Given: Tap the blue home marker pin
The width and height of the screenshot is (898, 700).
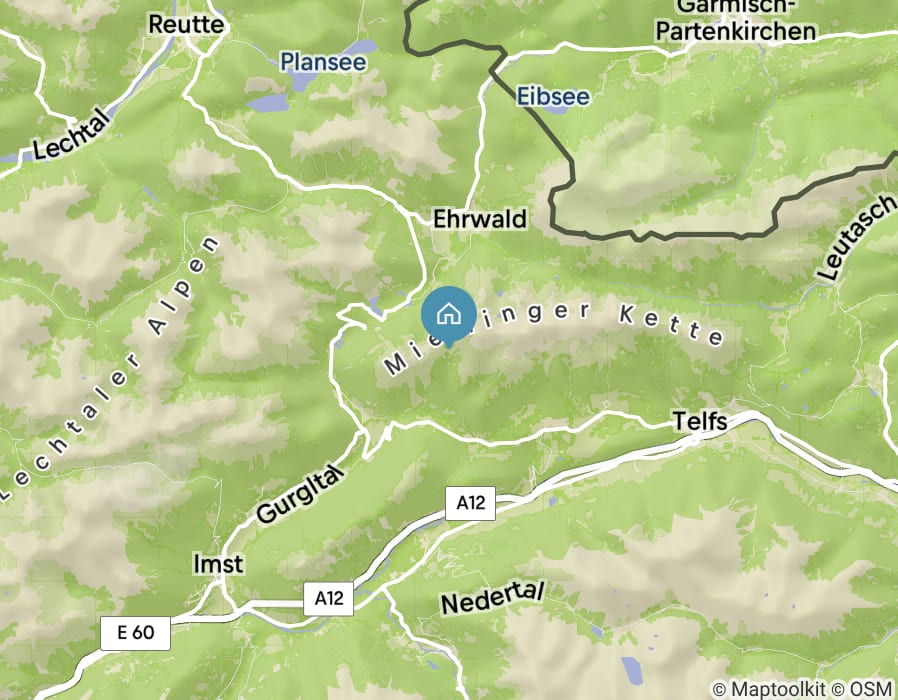Looking at the screenshot, I should click(449, 314).
